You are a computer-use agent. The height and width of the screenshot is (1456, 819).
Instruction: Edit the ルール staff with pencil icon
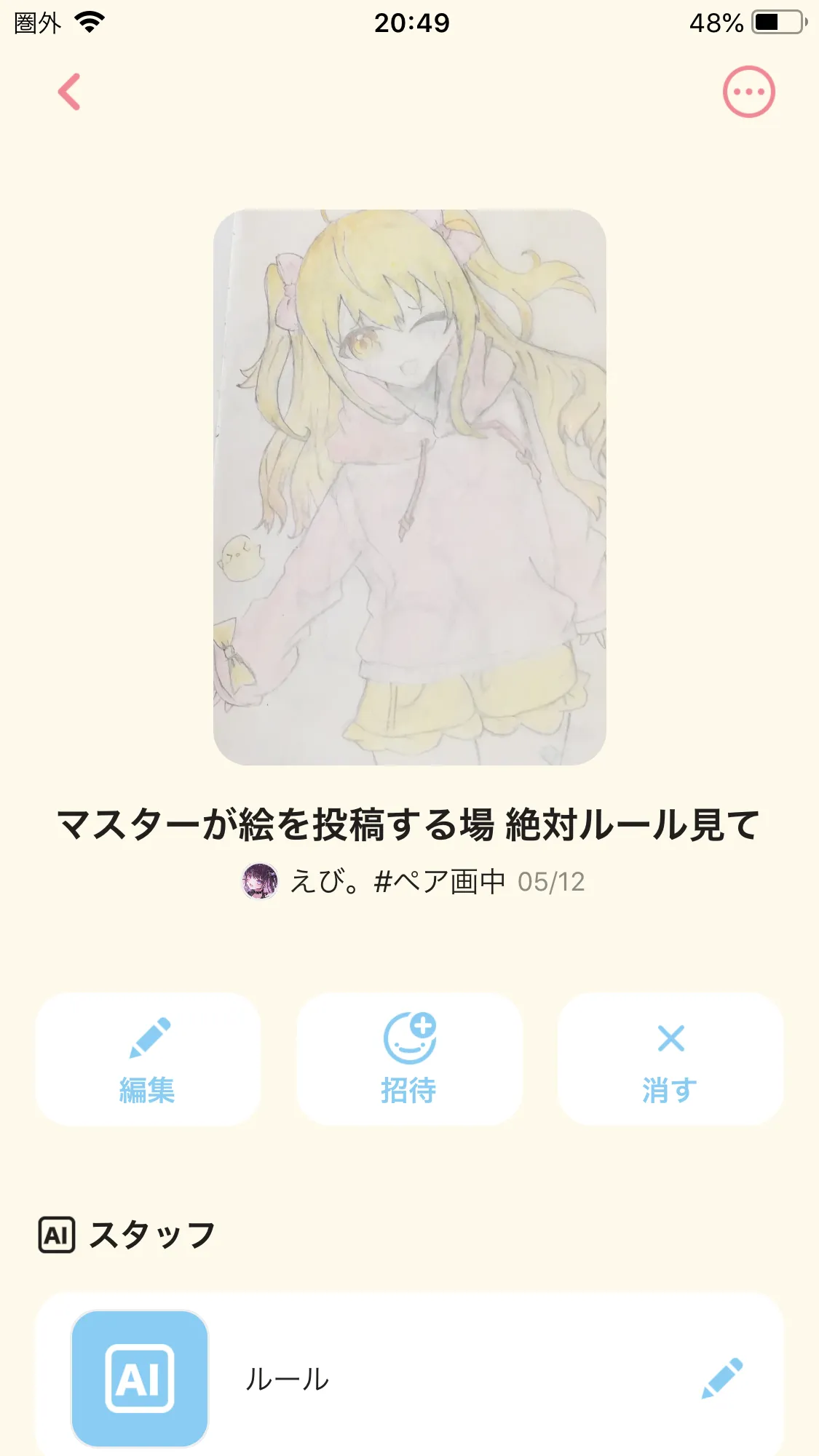coord(721,1377)
